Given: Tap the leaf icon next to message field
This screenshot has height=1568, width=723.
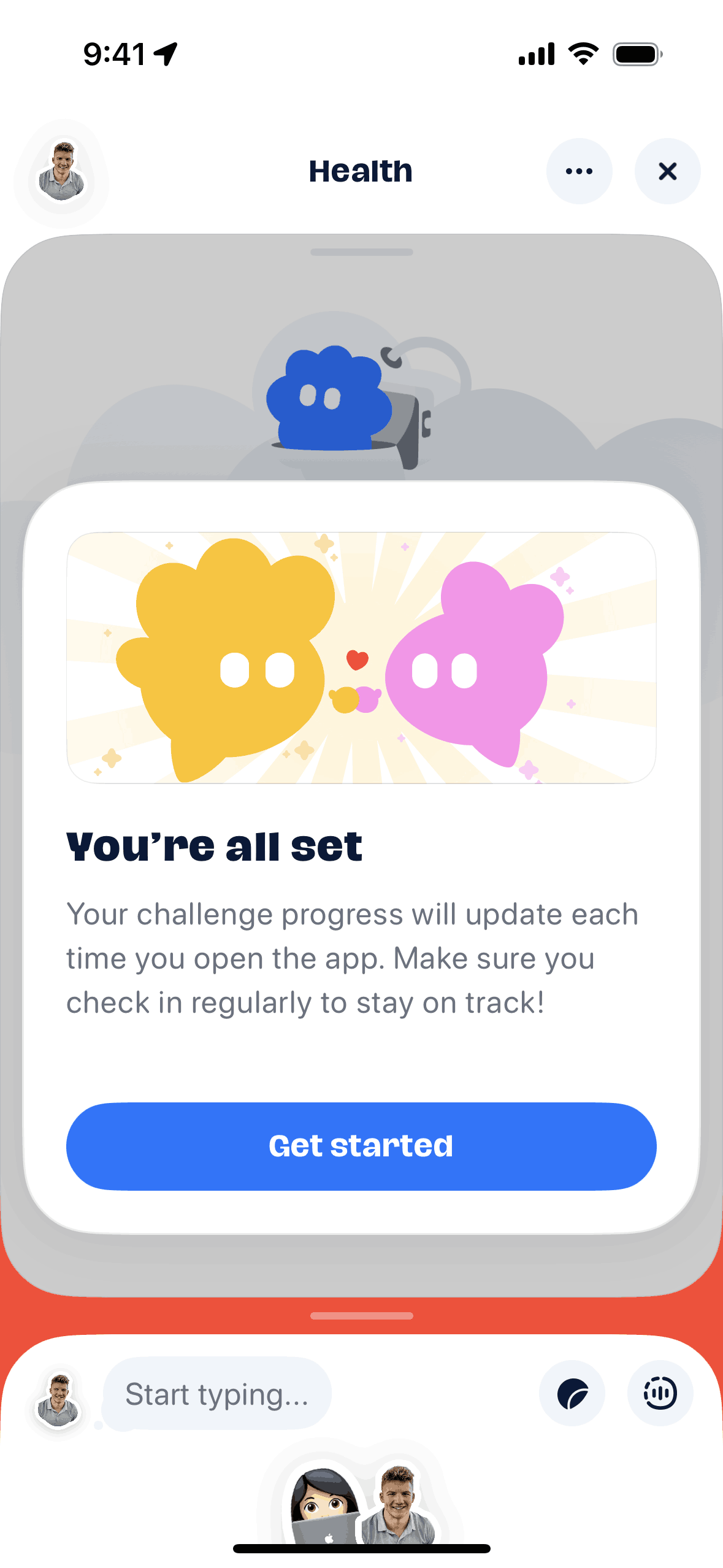Looking at the screenshot, I should click(572, 1394).
